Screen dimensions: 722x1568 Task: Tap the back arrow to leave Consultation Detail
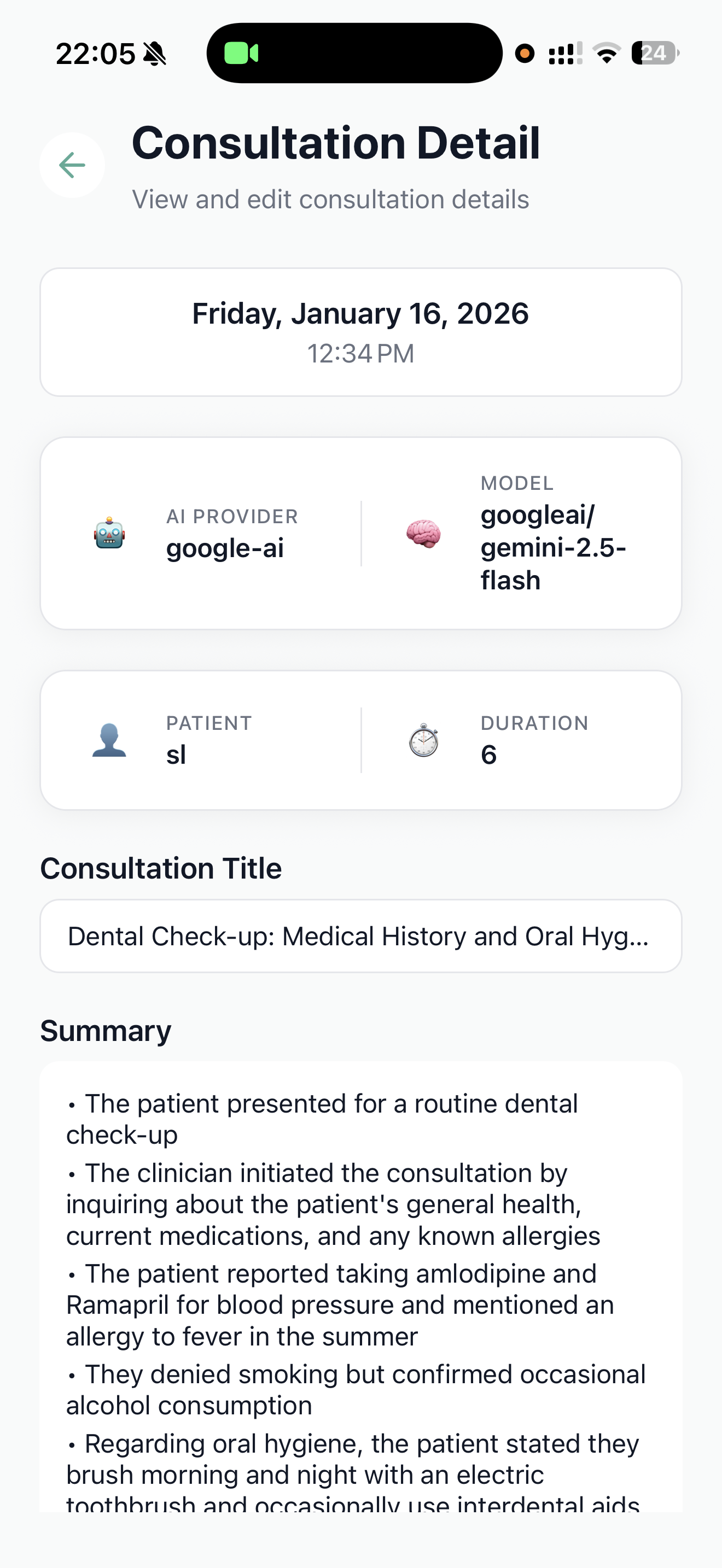(x=71, y=165)
